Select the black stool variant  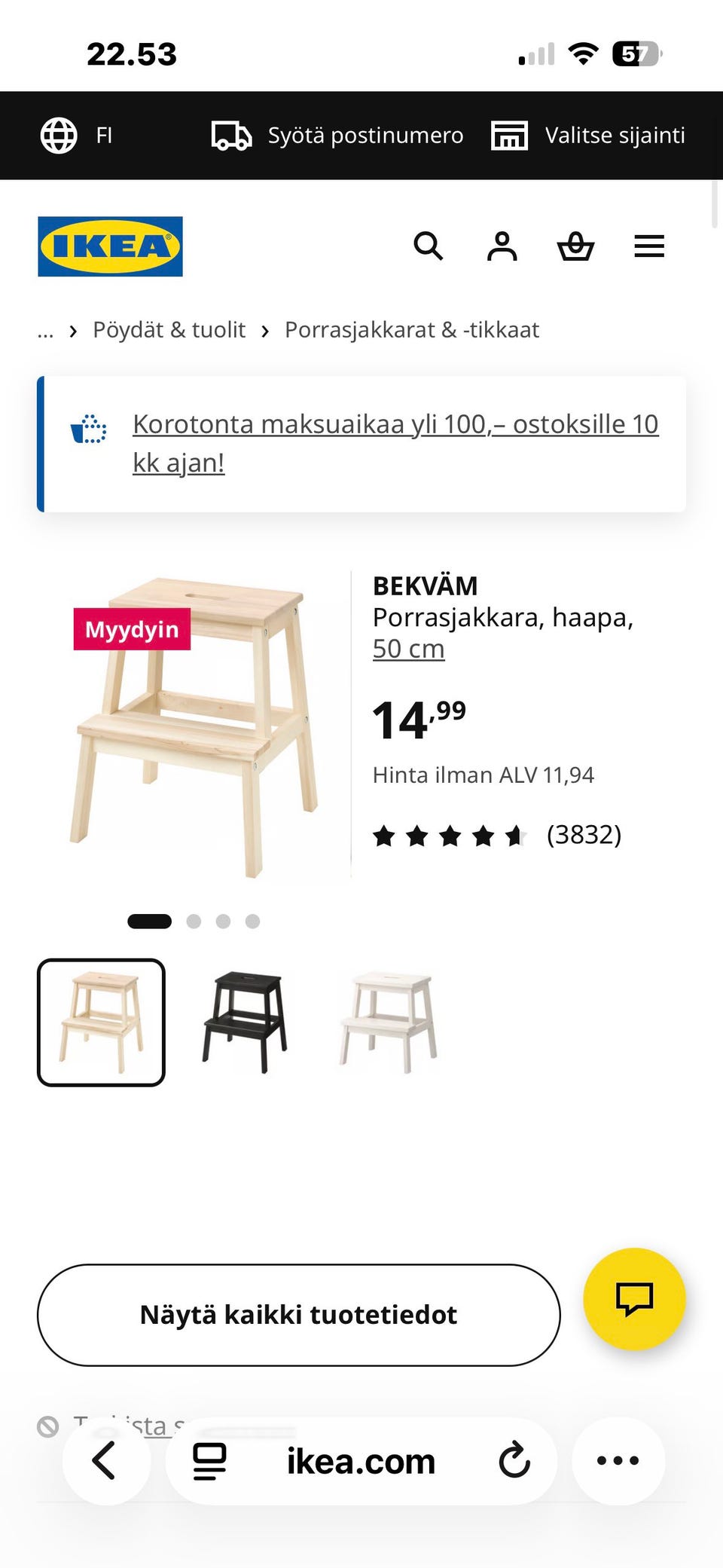click(245, 1022)
